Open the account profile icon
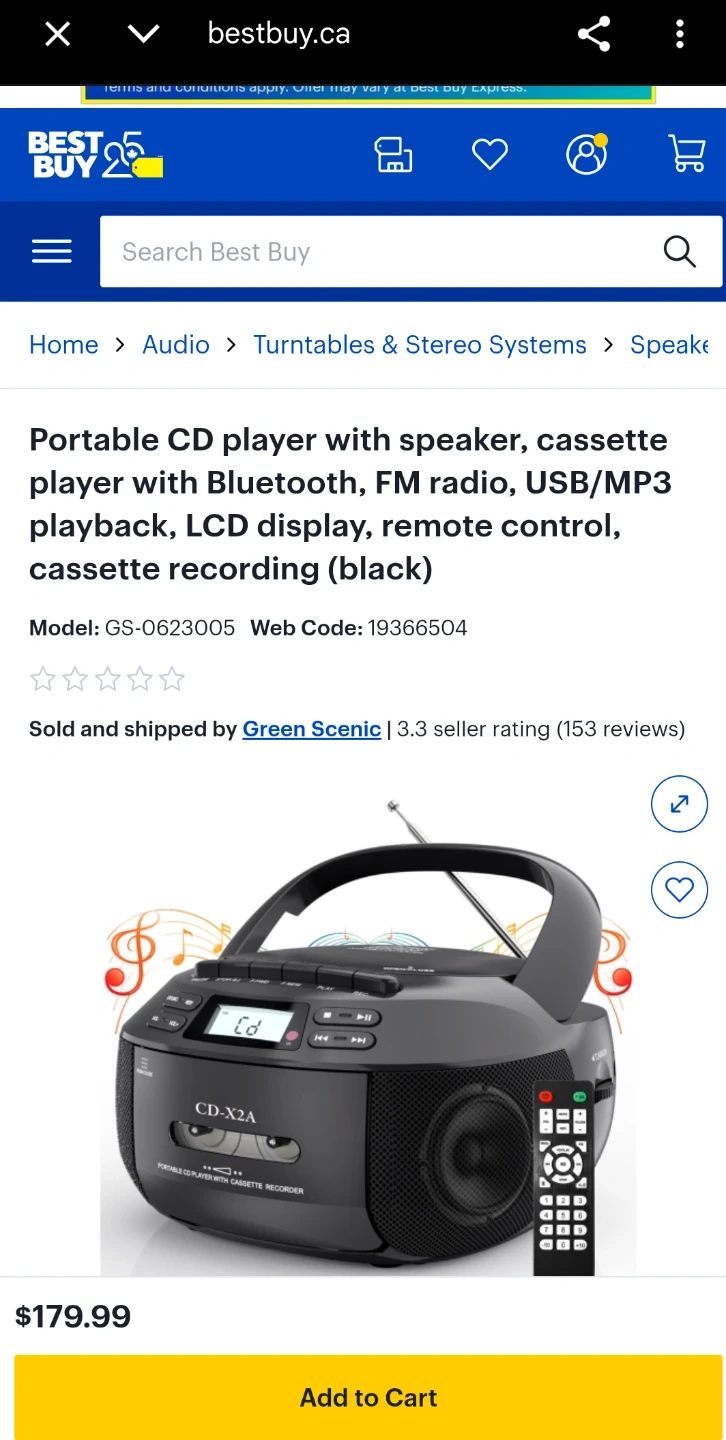726x1440 pixels. (587, 154)
